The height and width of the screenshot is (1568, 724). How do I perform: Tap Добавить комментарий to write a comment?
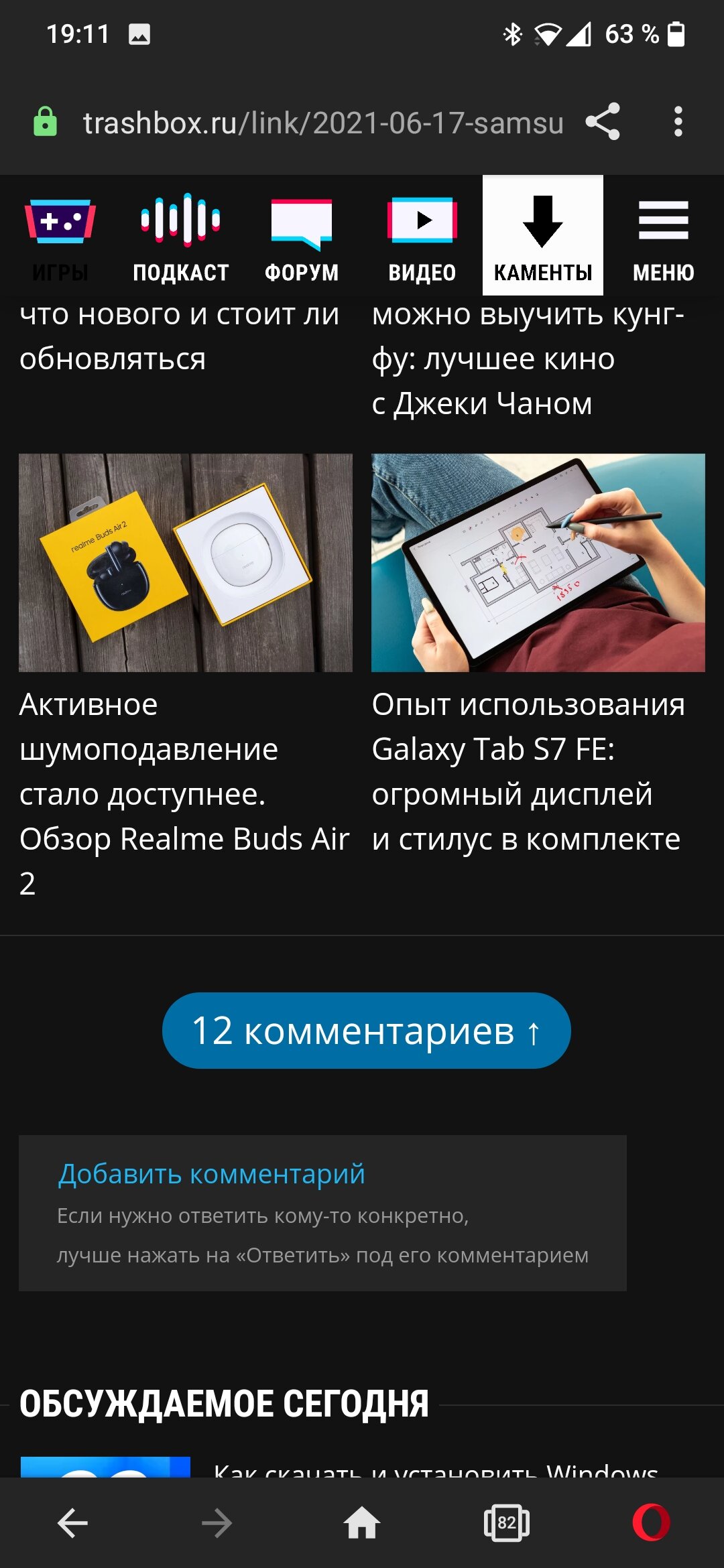(211, 1174)
